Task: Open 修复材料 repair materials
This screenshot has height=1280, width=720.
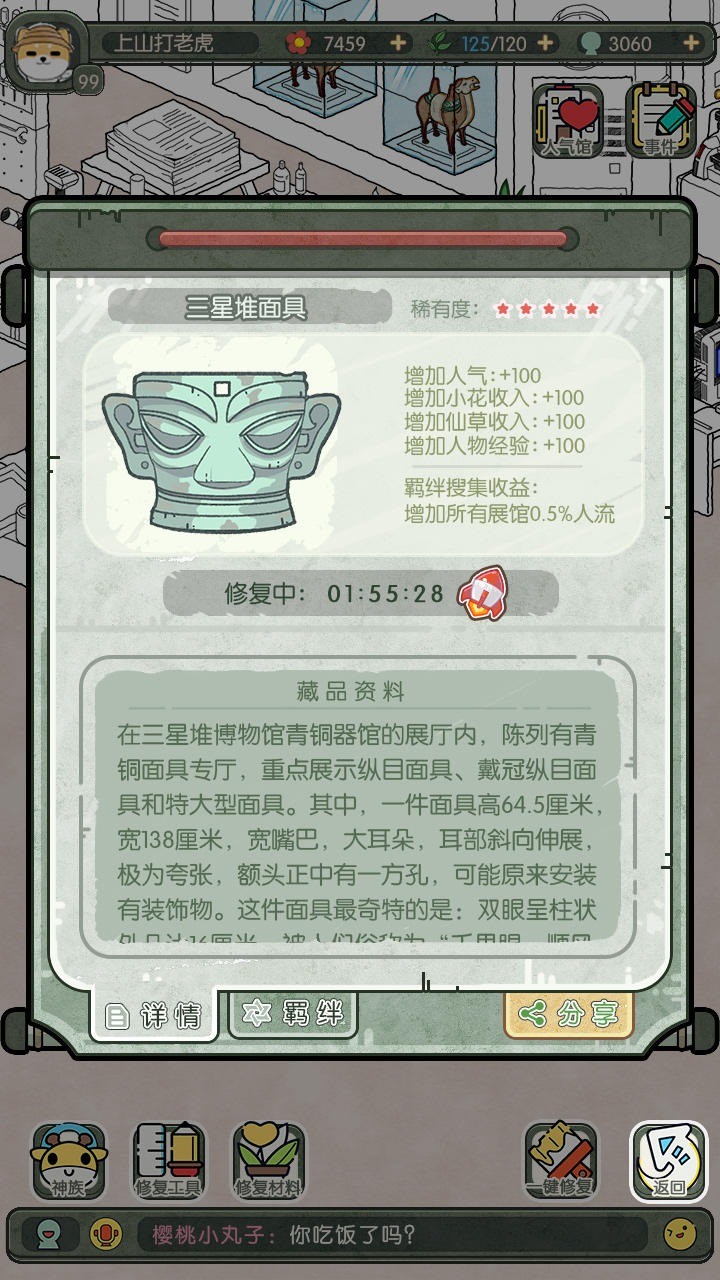Action: pos(268,1162)
